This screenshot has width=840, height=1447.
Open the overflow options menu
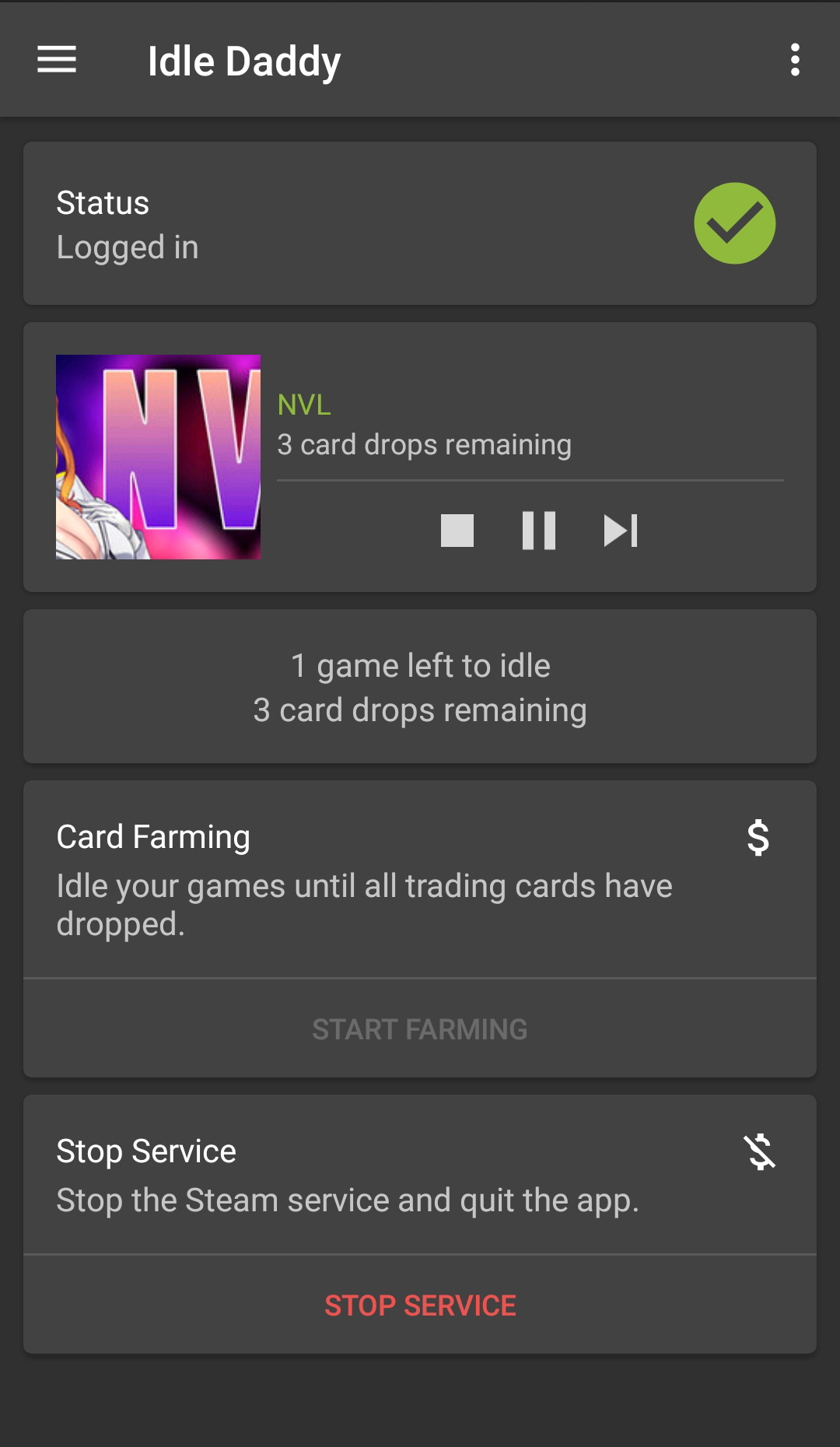pyautogui.click(x=794, y=60)
